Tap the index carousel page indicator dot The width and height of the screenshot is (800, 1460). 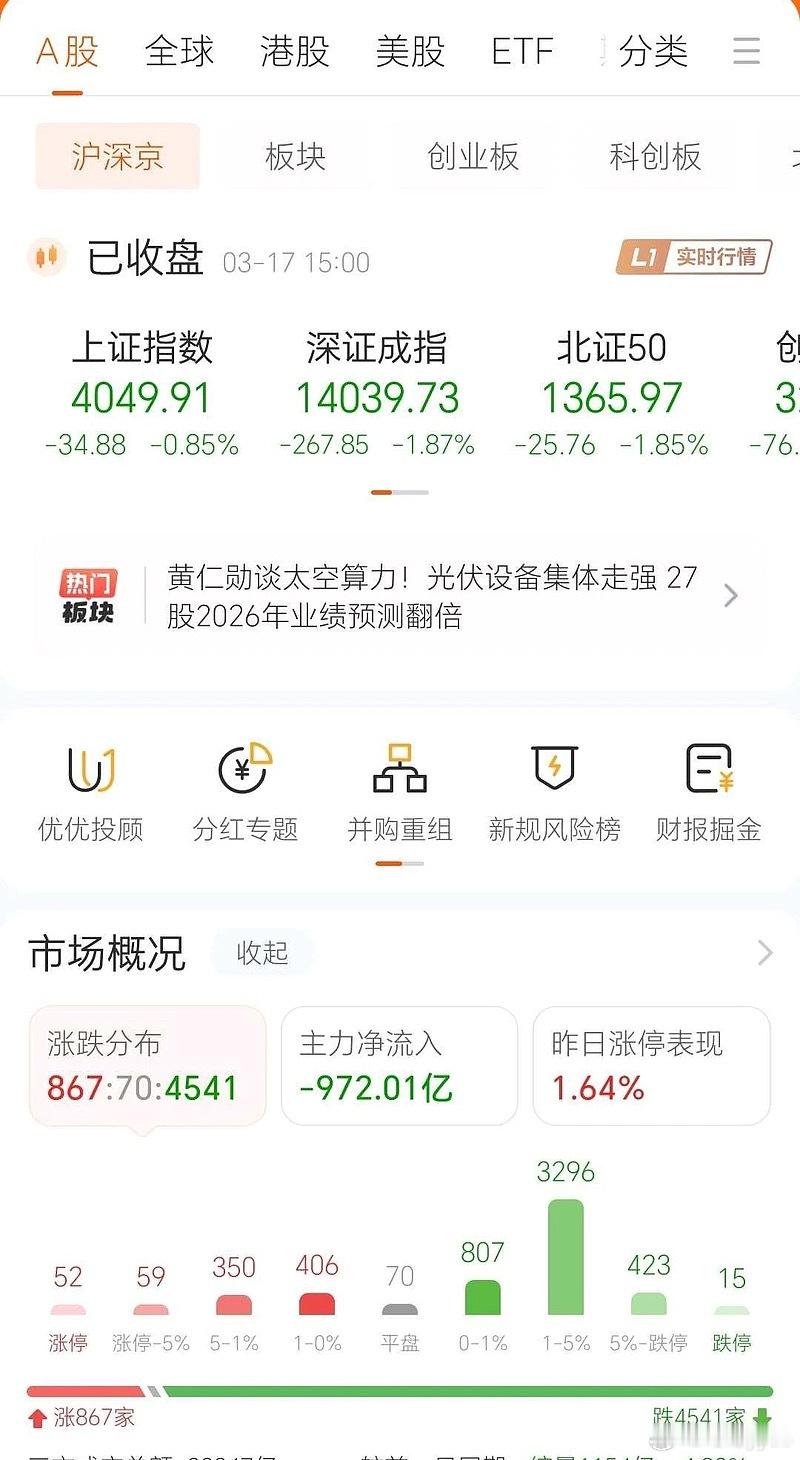399,492
